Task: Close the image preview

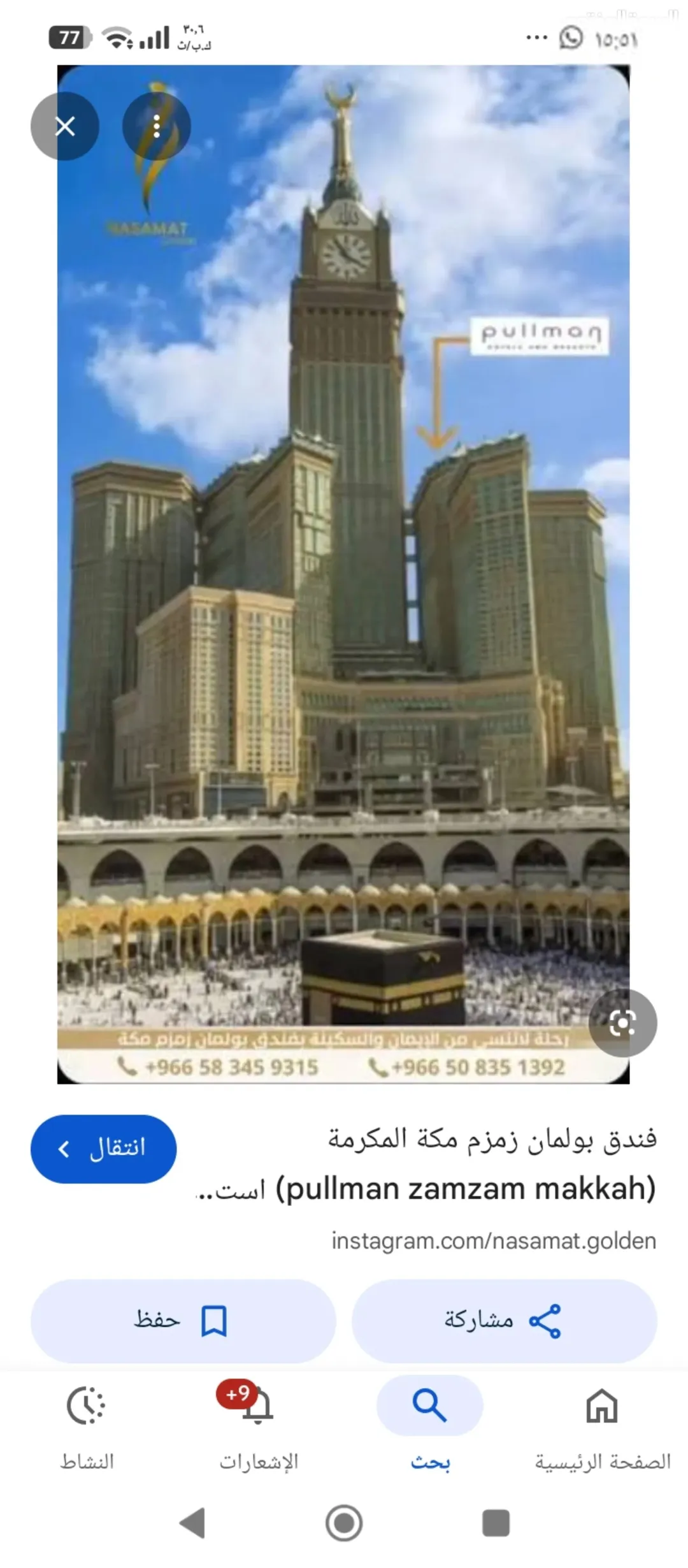Action: coord(65,126)
